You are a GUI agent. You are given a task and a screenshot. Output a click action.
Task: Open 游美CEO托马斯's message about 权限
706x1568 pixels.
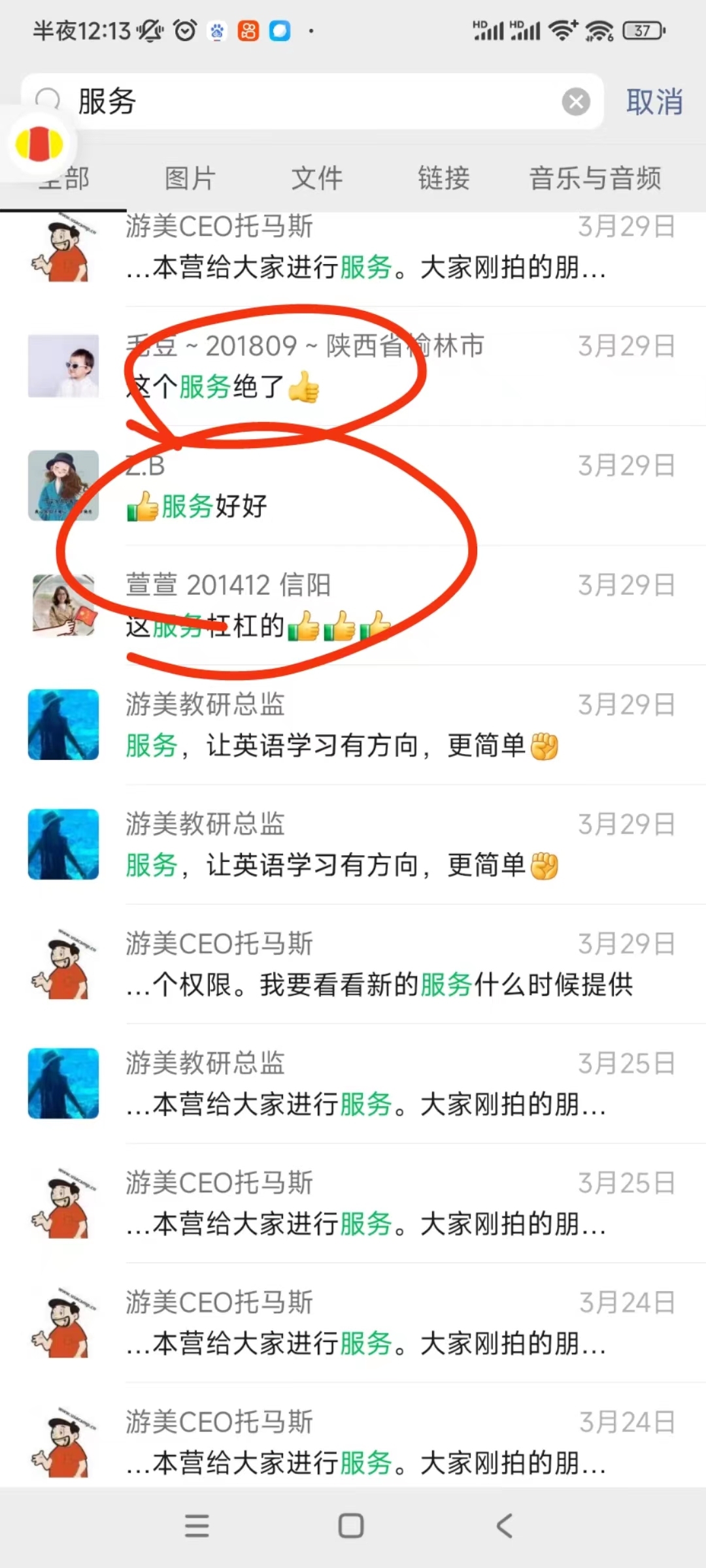point(392,964)
